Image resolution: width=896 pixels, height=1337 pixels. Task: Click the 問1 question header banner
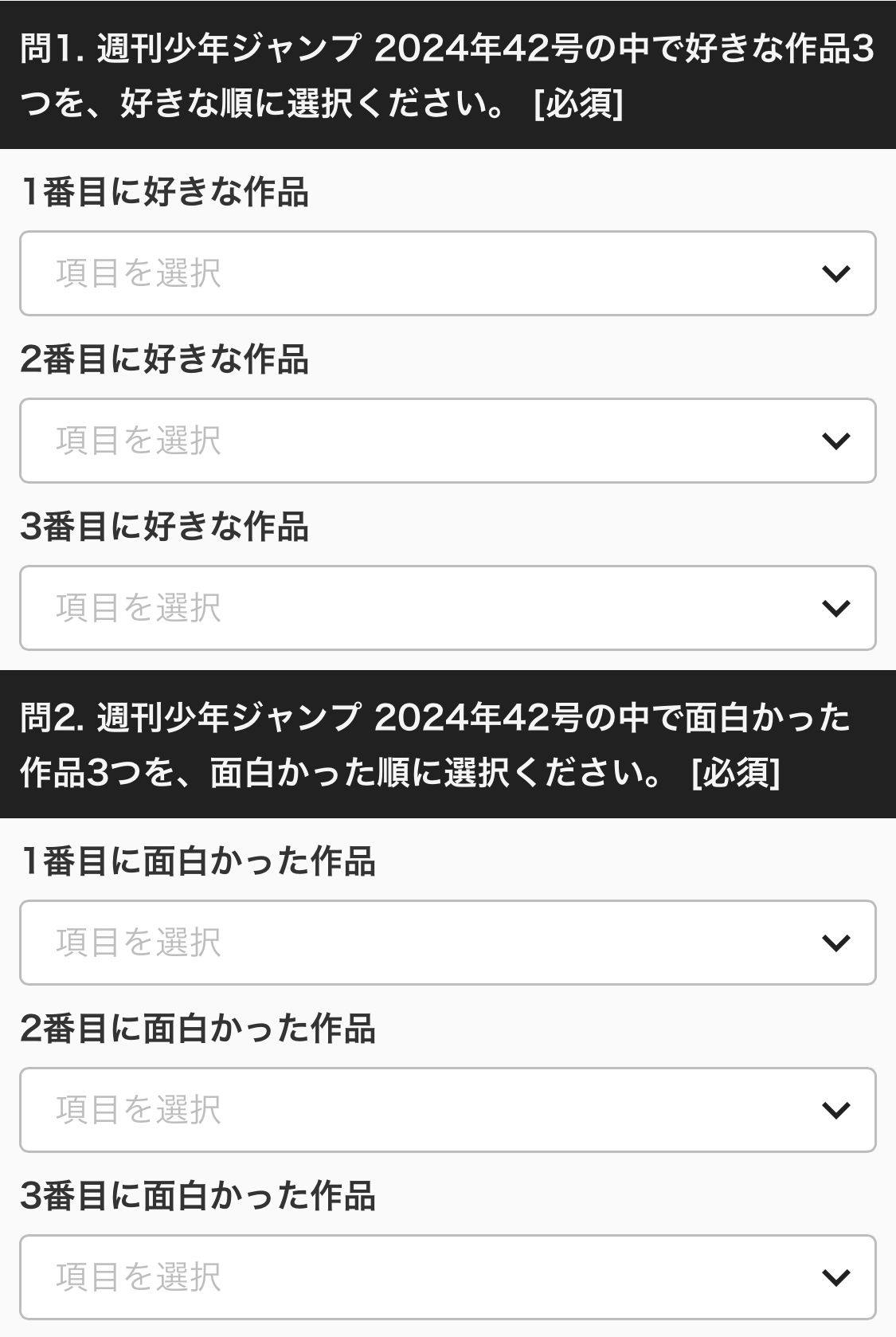[446, 76]
